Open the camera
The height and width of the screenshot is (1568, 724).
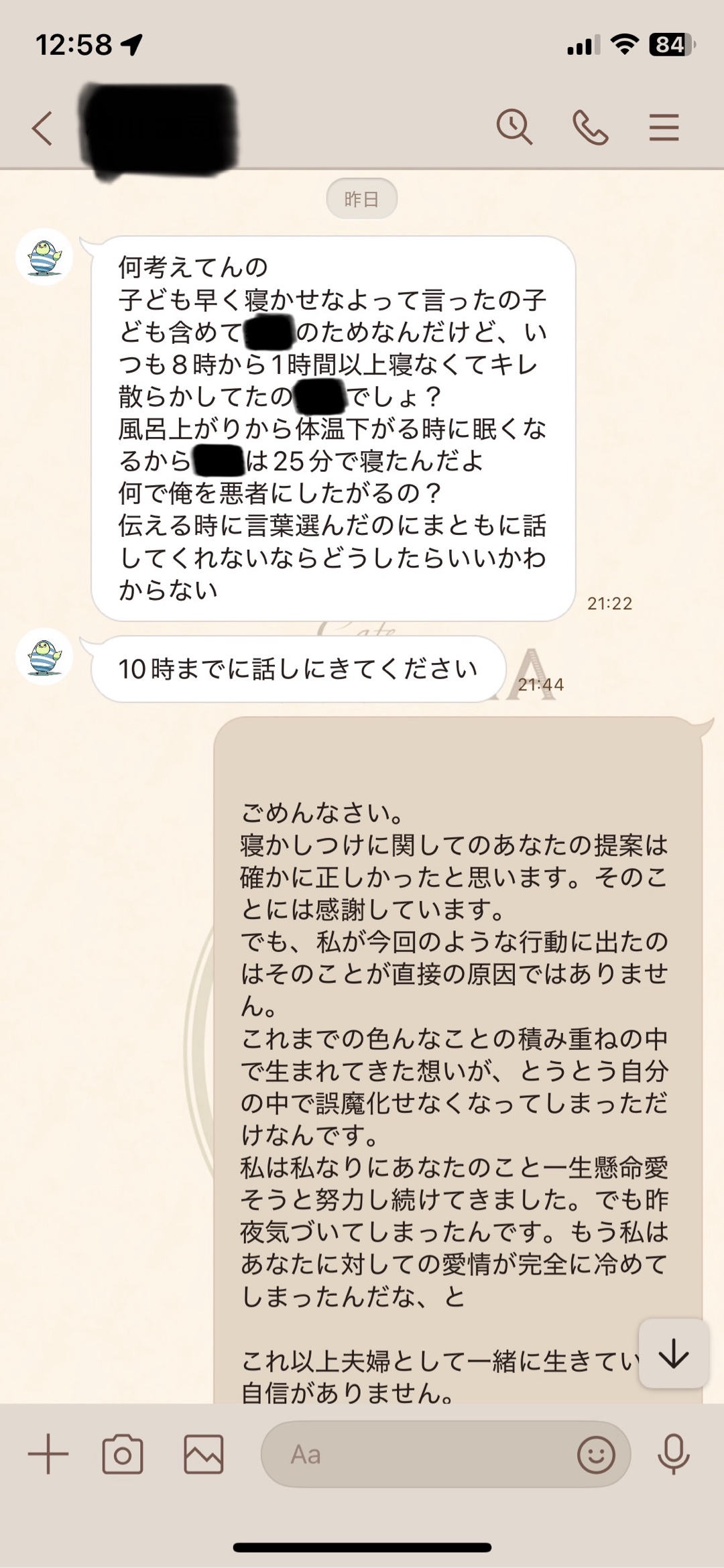123,1454
